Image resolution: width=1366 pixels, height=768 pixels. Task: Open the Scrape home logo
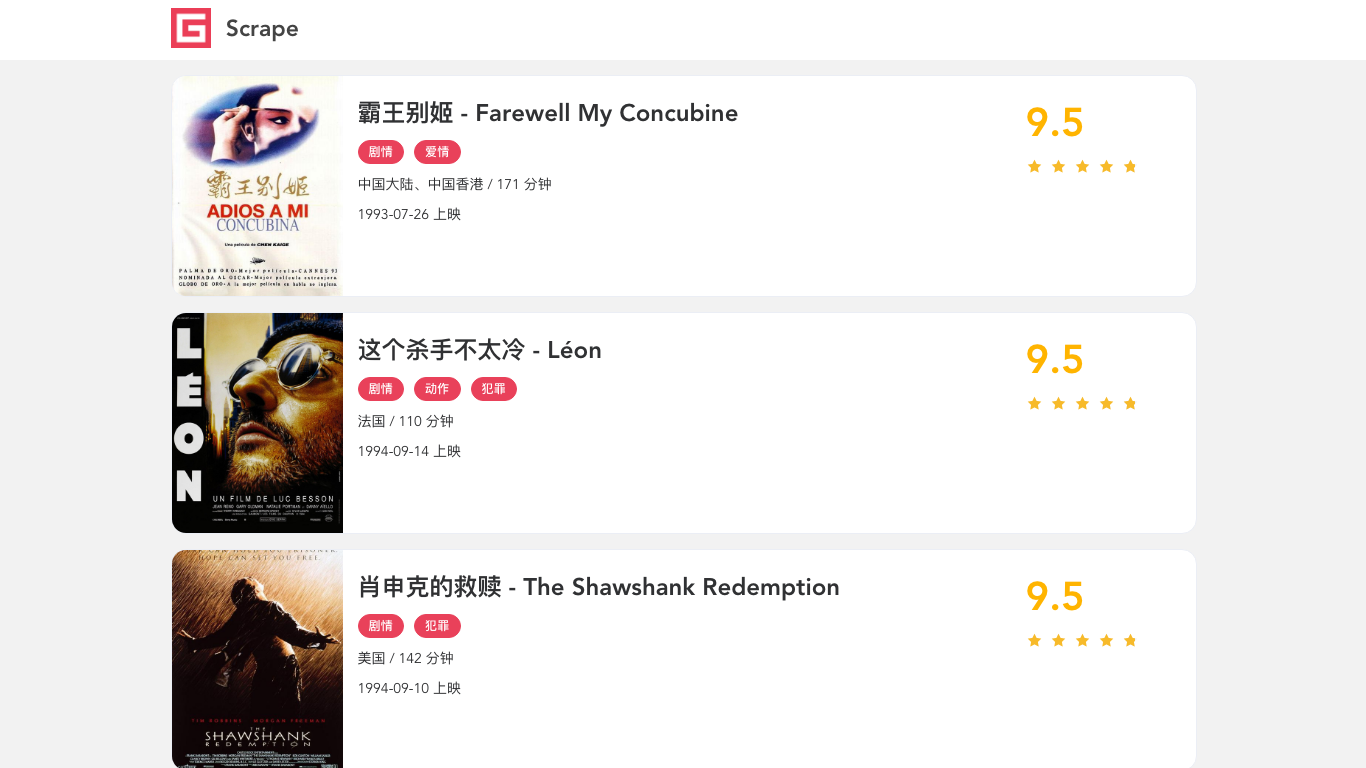(191, 28)
